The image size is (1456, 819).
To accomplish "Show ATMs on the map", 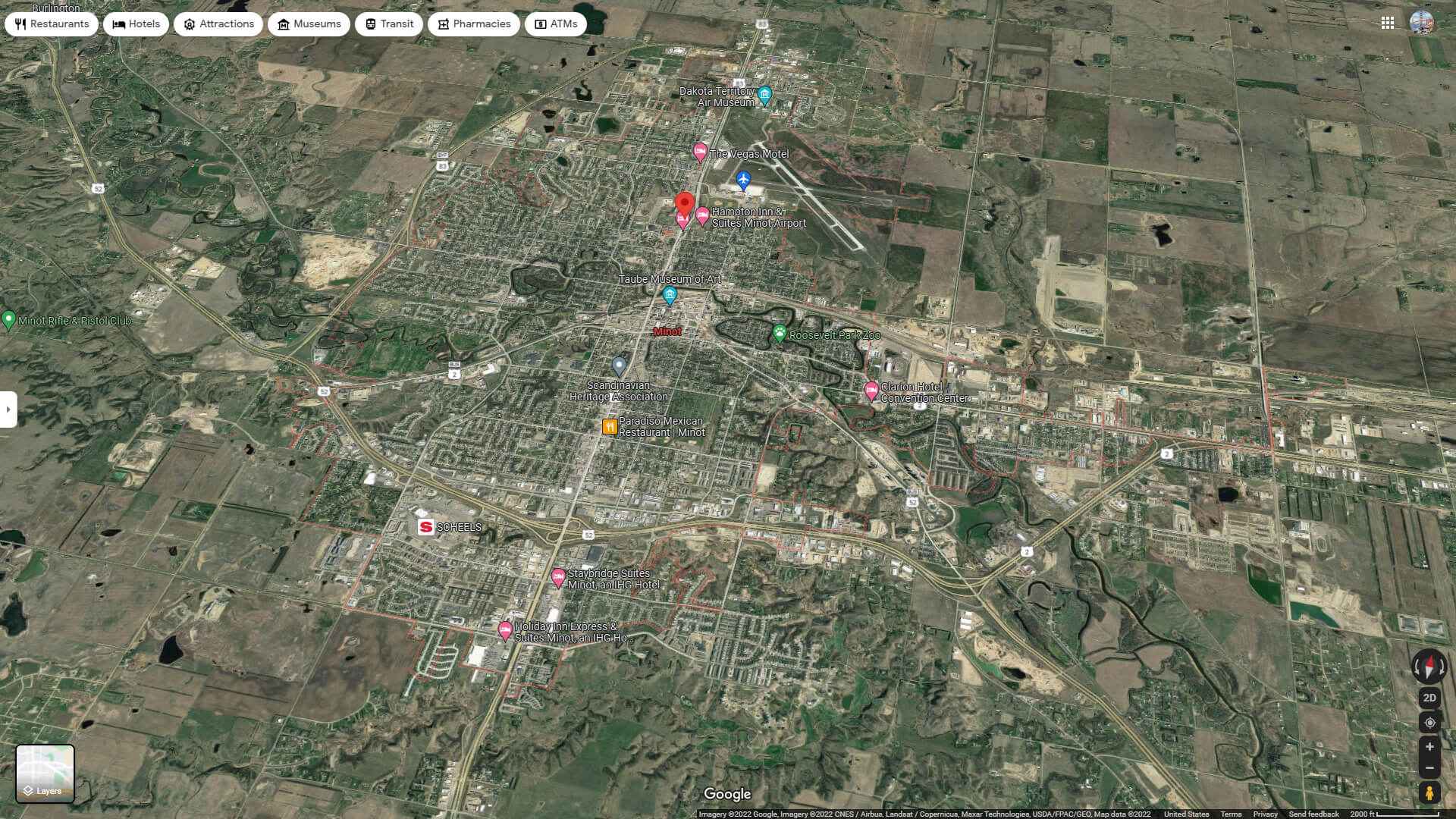I will [556, 24].
